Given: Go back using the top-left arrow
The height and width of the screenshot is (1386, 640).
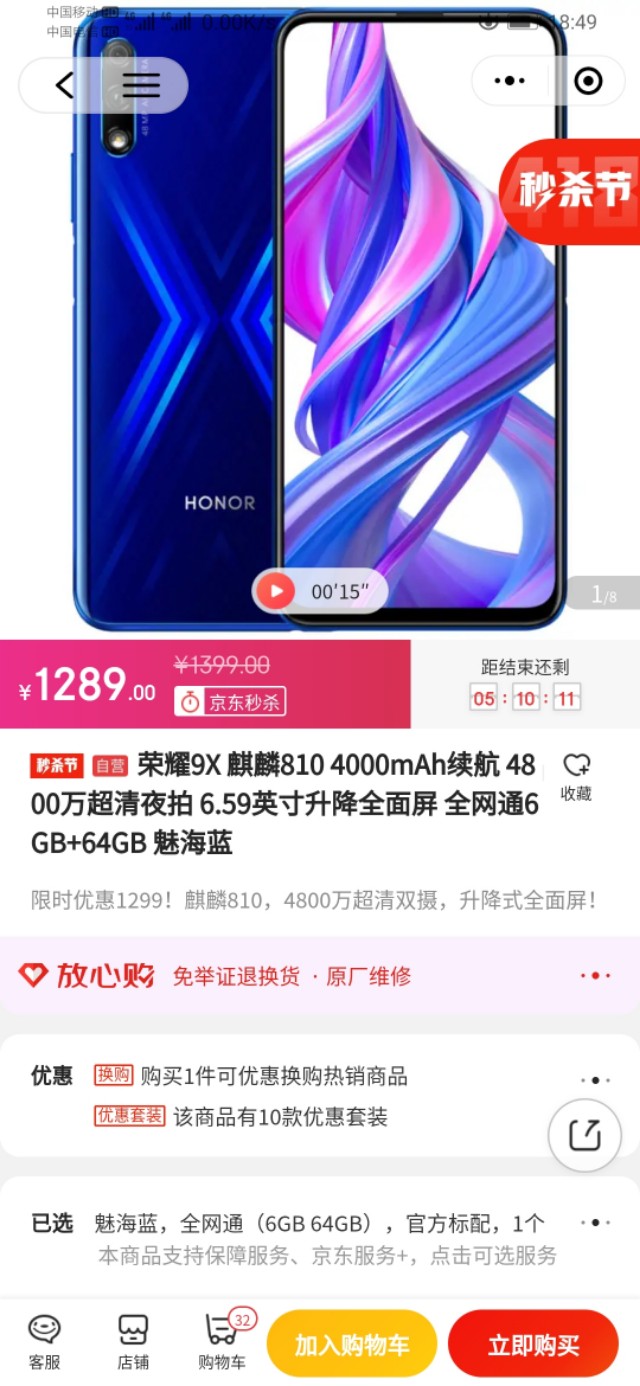Looking at the screenshot, I should (x=65, y=85).
